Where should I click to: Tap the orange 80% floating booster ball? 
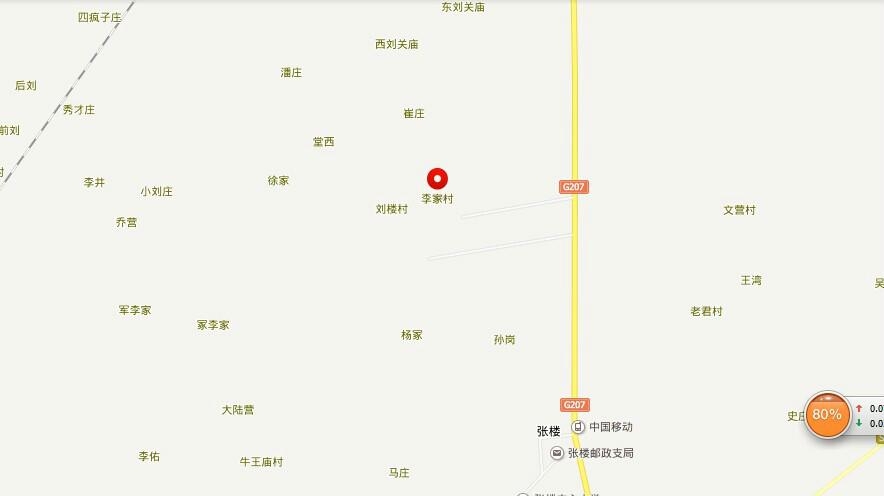tap(827, 414)
